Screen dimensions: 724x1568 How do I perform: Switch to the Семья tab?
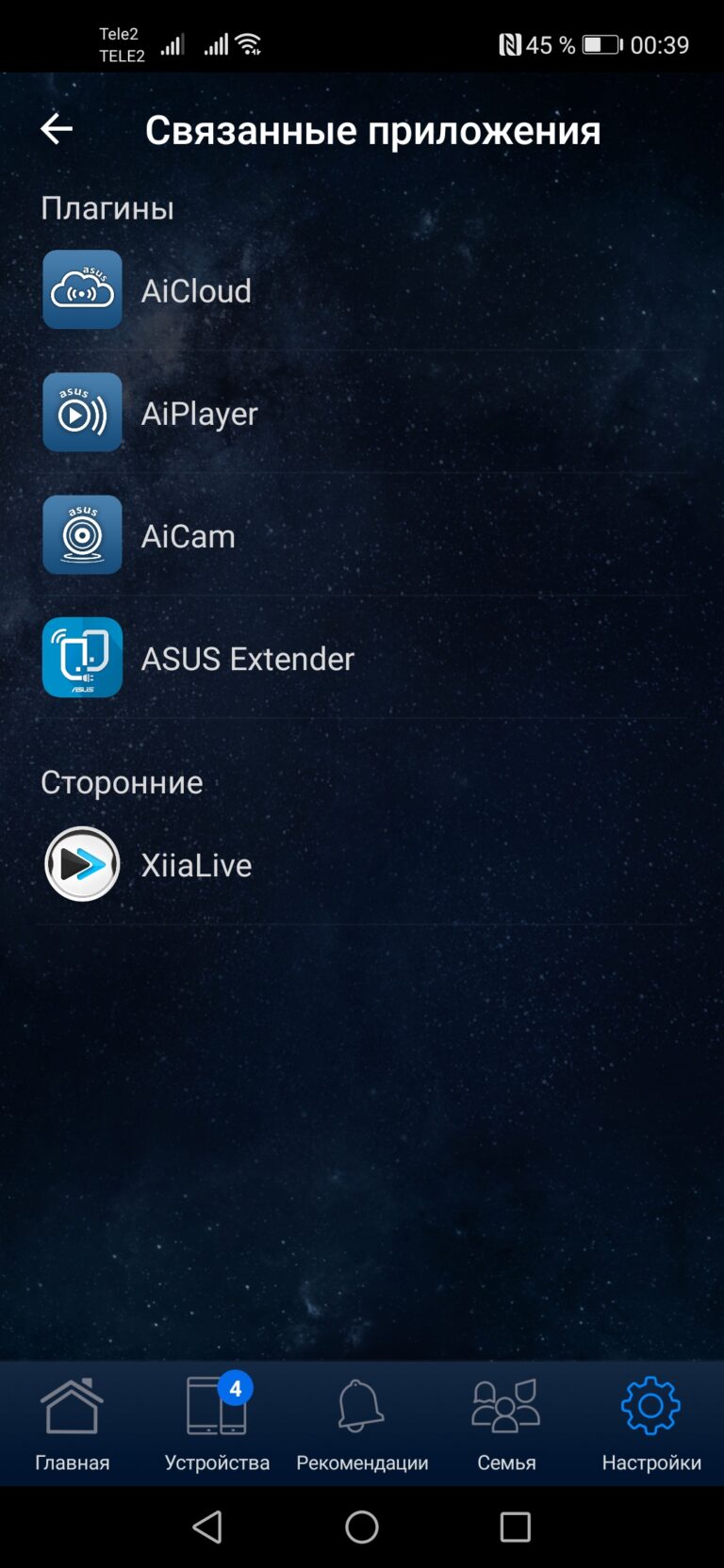(506, 1423)
